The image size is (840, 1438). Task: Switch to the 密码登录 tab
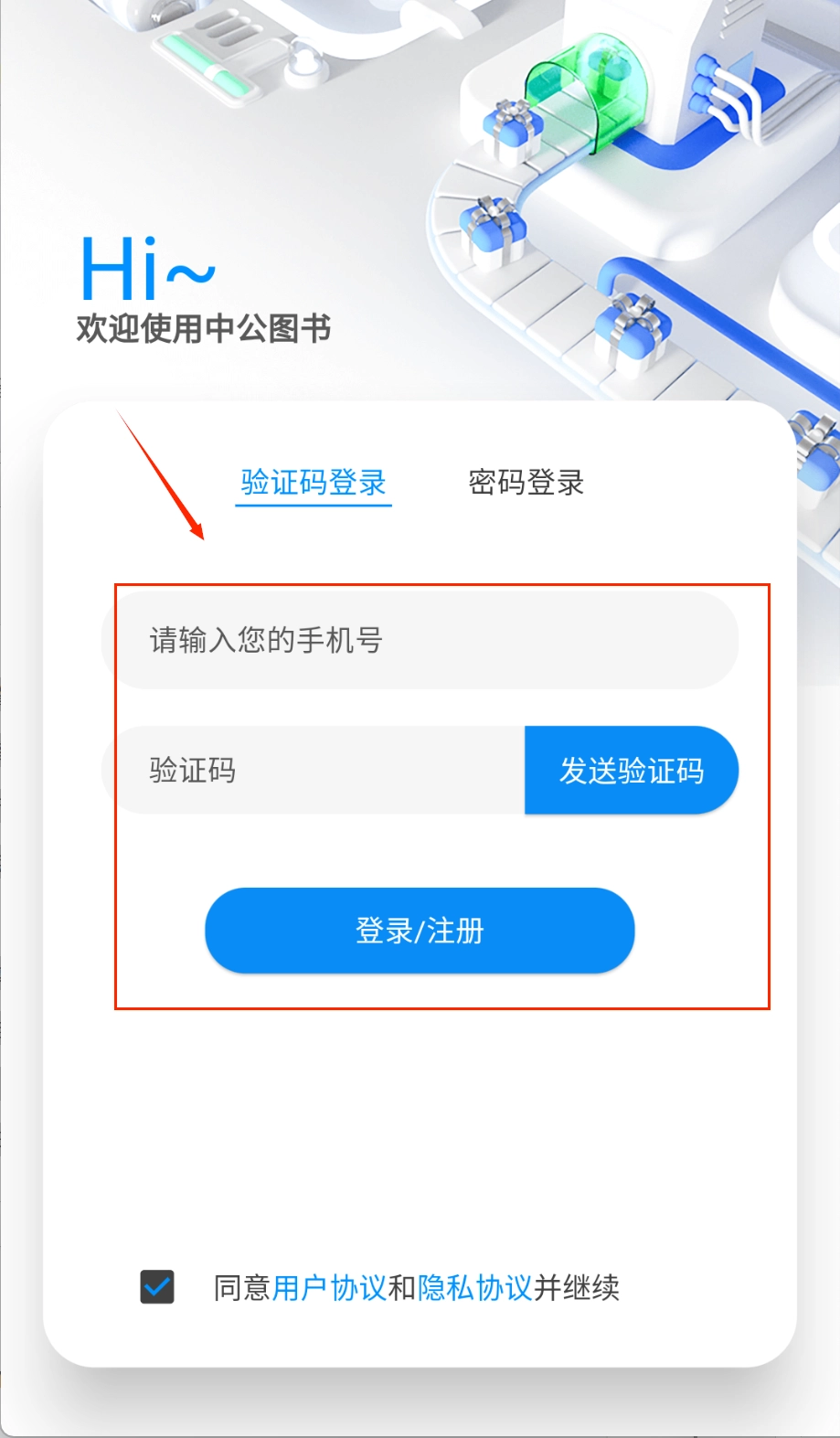[526, 482]
